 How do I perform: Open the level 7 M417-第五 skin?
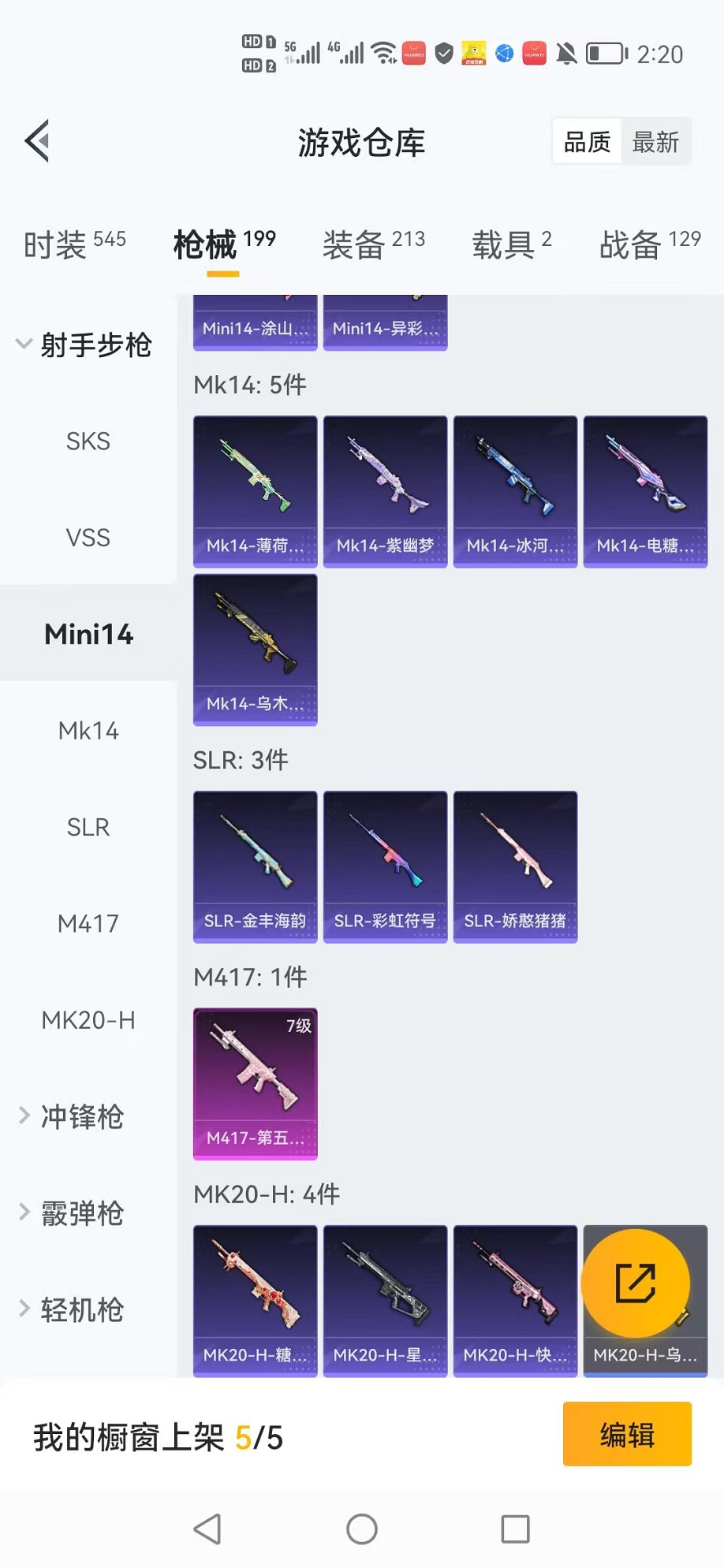coord(255,1083)
